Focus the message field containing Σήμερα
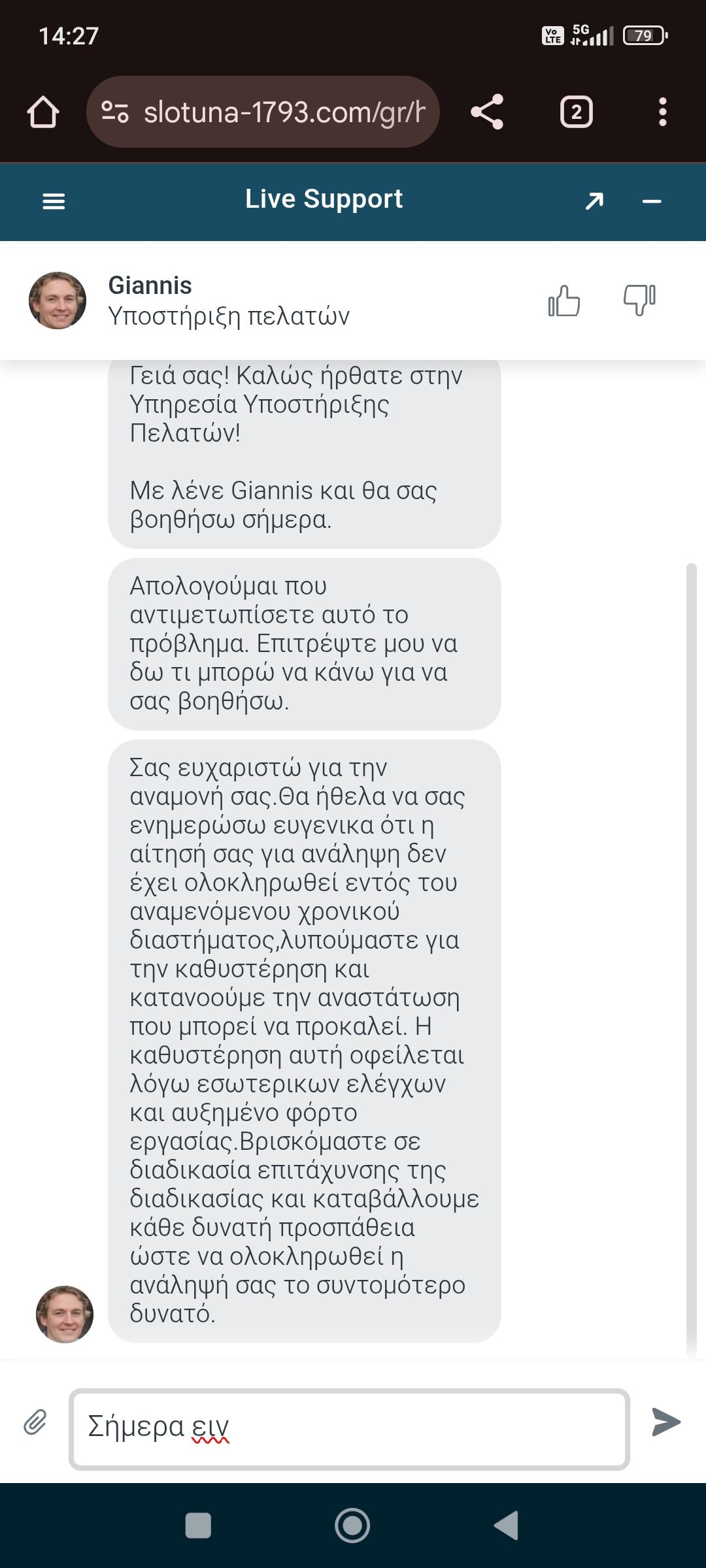Viewport: 706px width, 1568px height. point(349,1428)
